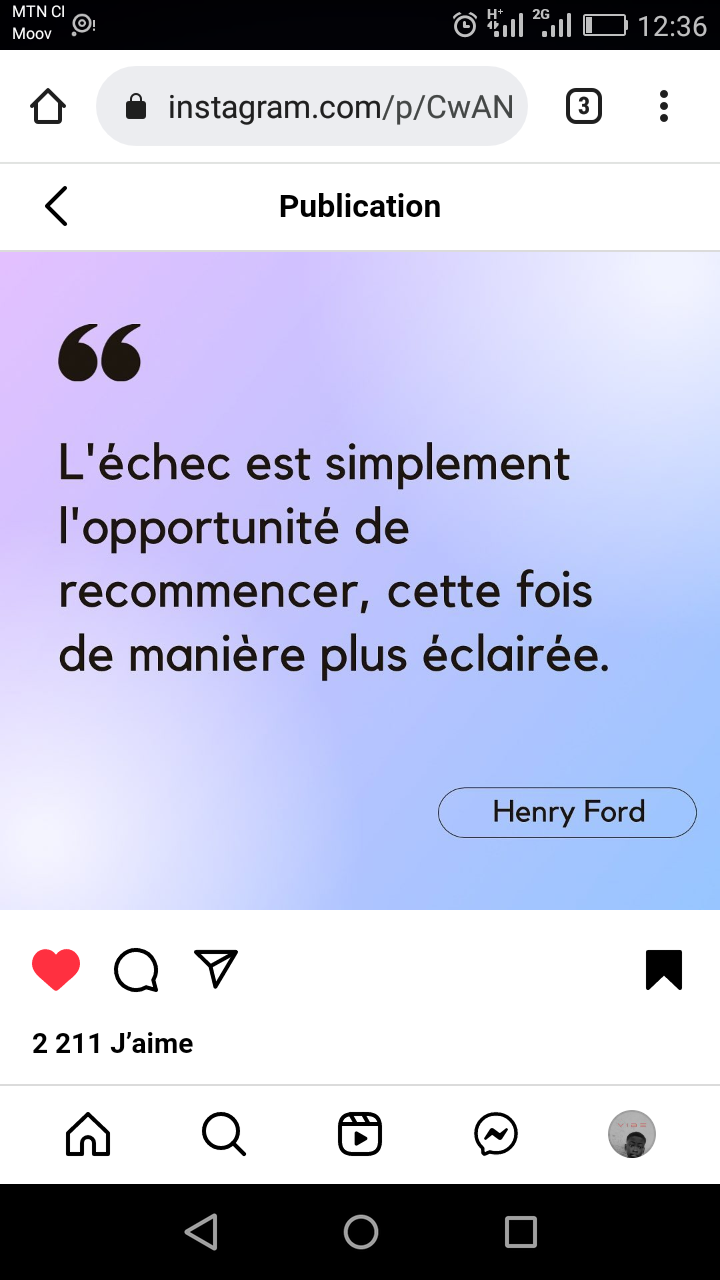Open the comment bubble under the post
Viewport: 720px width, 1280px height.
coord(136,970)
